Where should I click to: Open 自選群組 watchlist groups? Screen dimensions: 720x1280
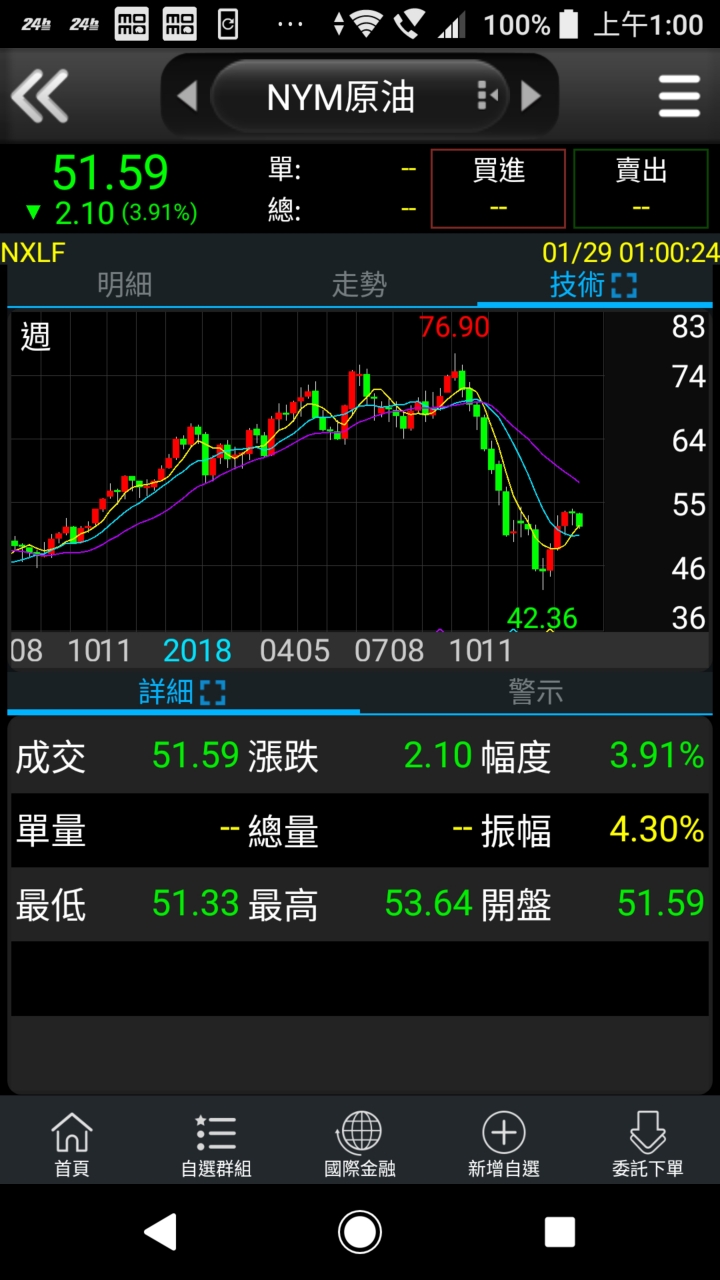[x=216, y=1144]
